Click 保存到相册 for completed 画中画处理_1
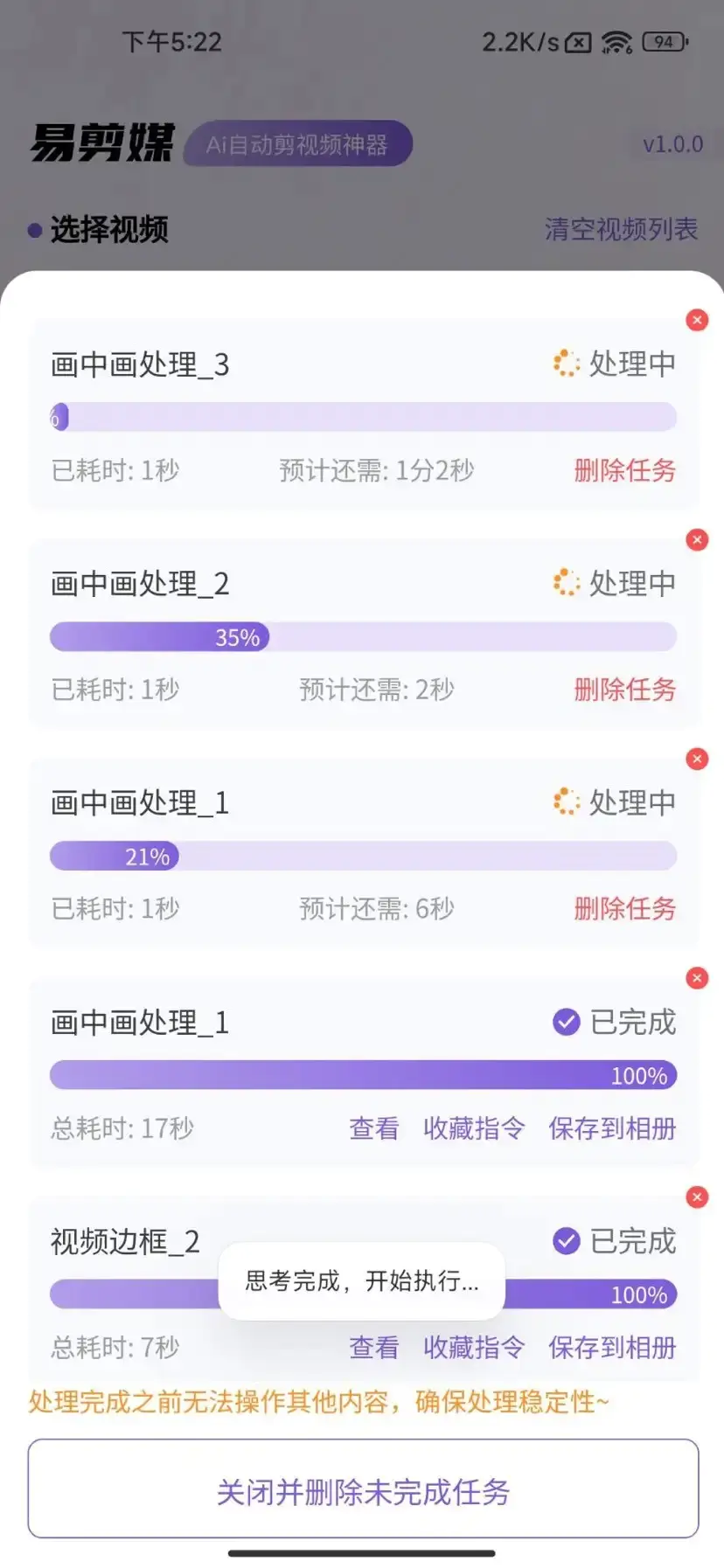724x1568 pixels. [611, 1128]
